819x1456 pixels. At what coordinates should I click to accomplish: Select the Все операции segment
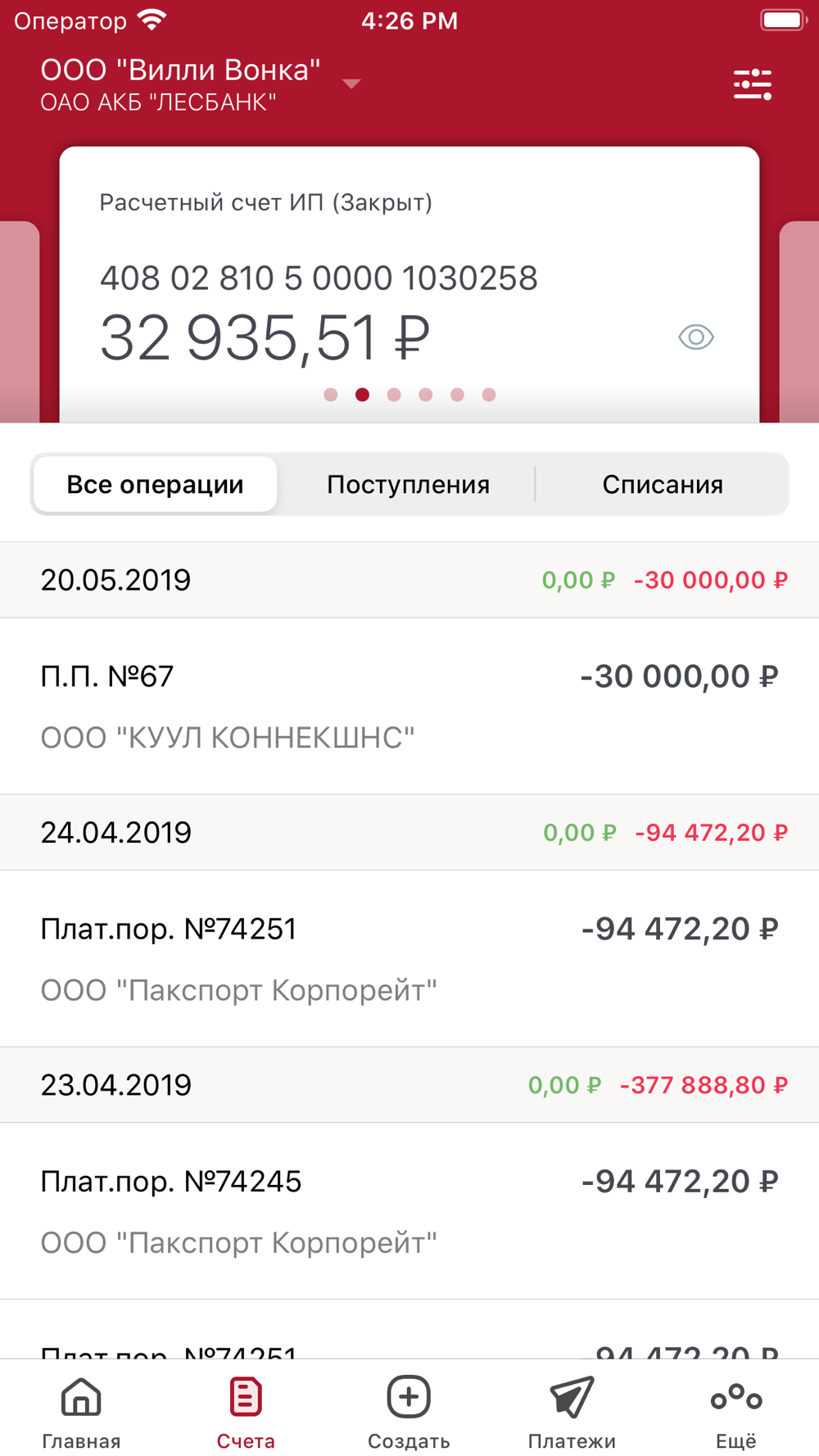click(x=156, y=484)
